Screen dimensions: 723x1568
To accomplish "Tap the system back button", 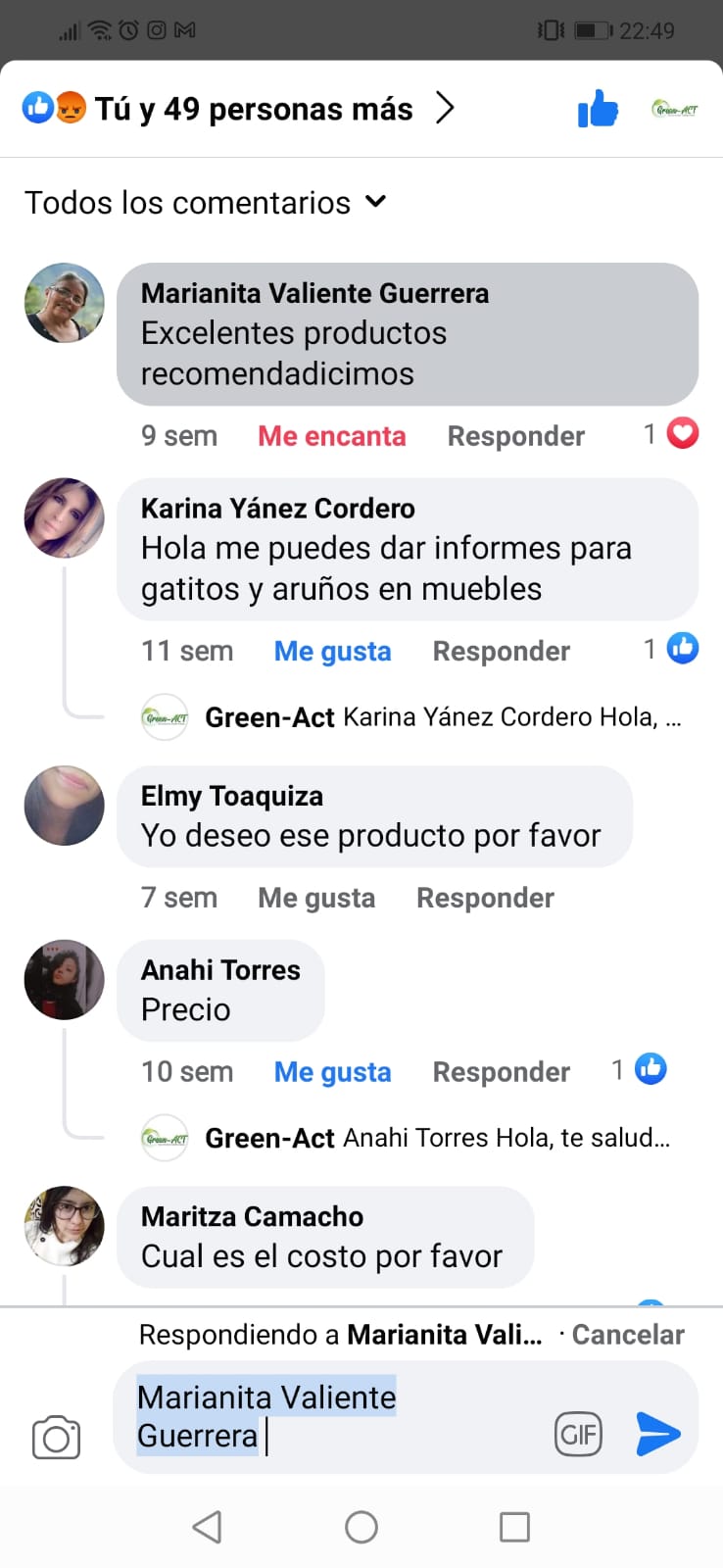I will point(207,1527).
